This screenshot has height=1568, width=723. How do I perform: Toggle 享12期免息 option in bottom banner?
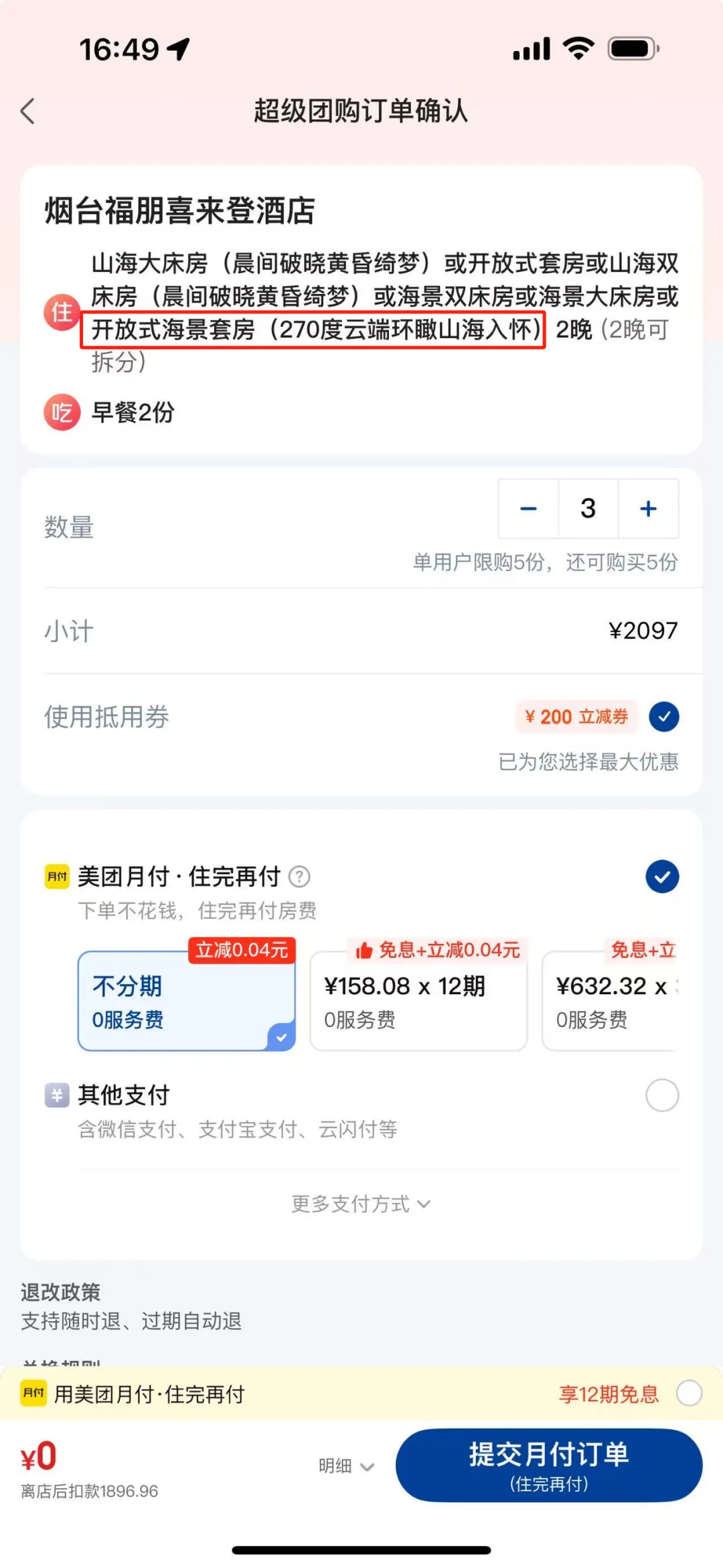[x=689, y=1394]
